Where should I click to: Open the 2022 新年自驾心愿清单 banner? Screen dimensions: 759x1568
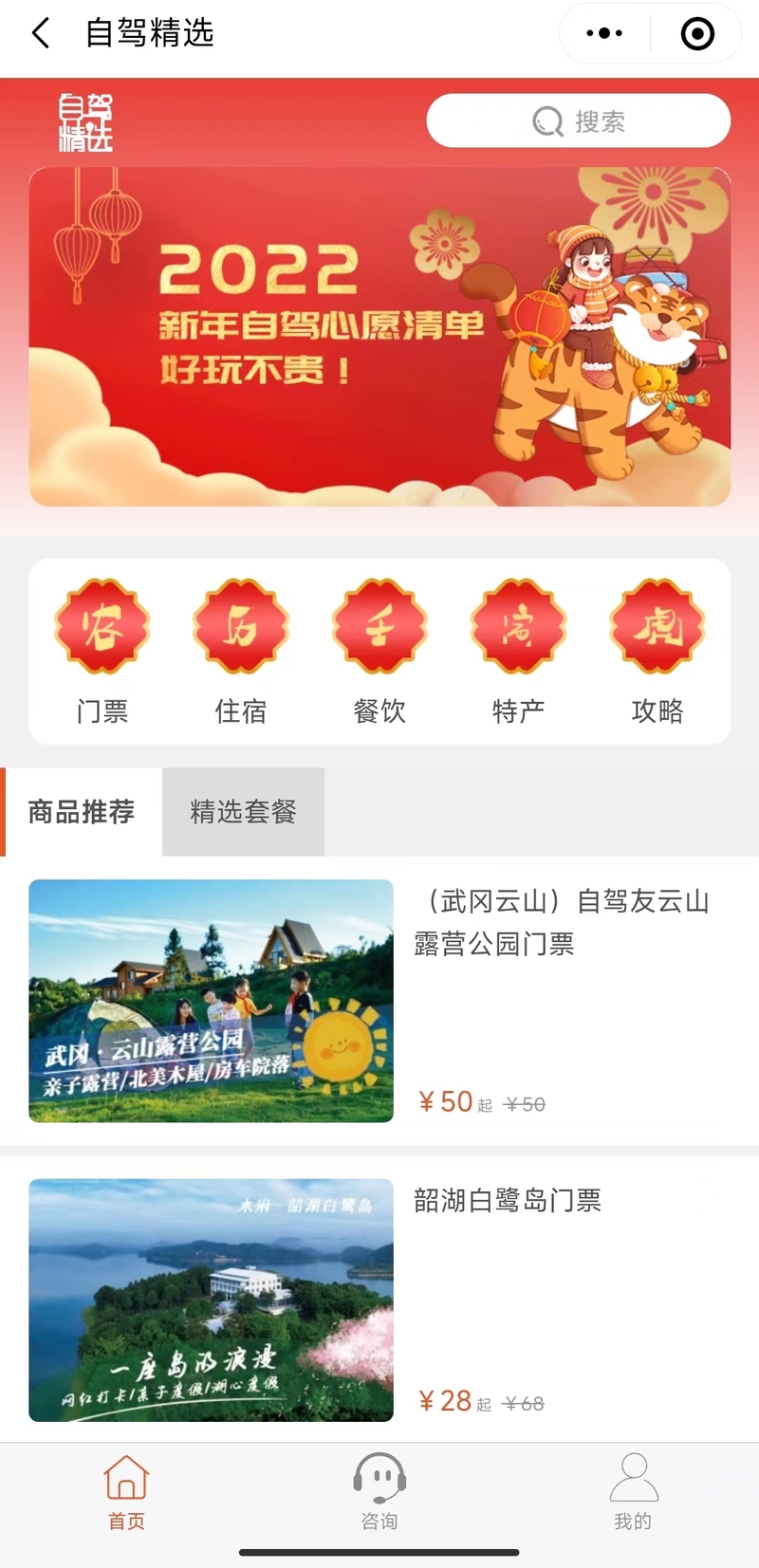point(379,337)
